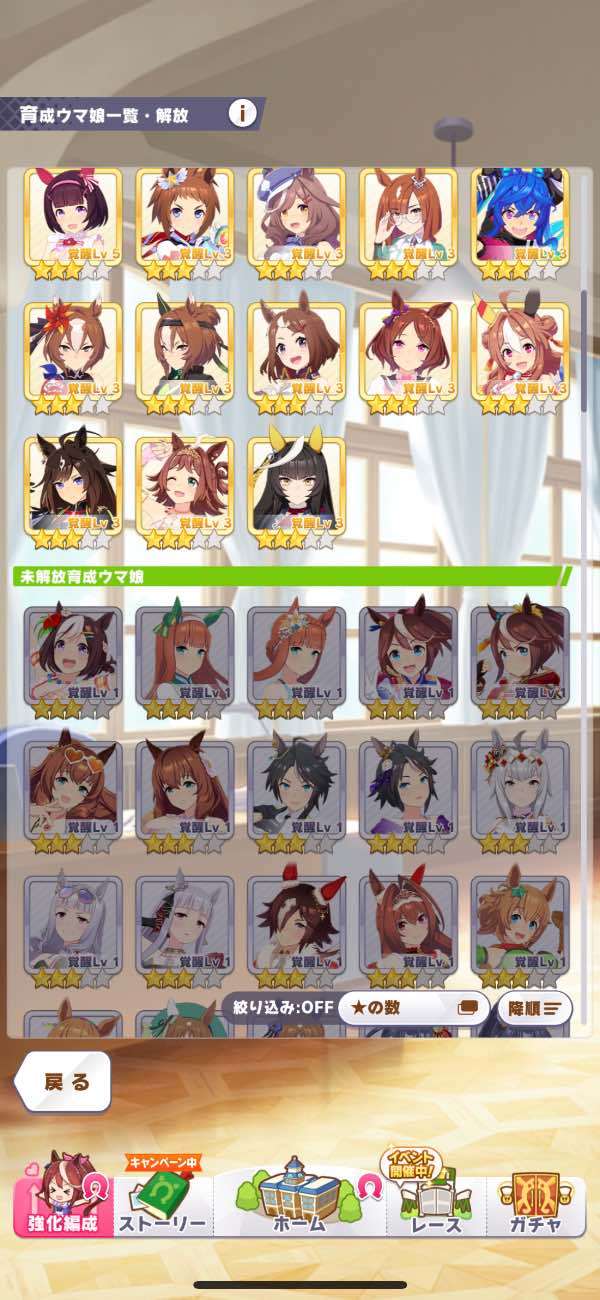Open the locked orange-haired character with green ear covers
This screenshot has width=600, height=1300.
[184, 653]
